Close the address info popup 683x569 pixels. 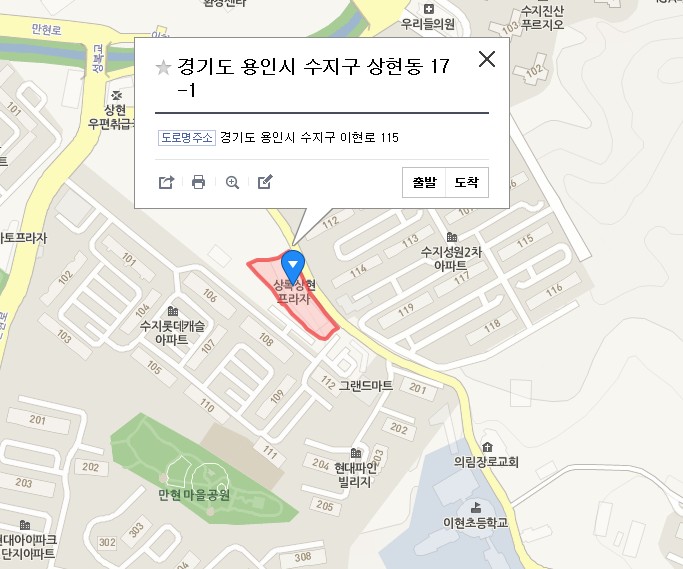pyautogui.click(x=487, y=59)
